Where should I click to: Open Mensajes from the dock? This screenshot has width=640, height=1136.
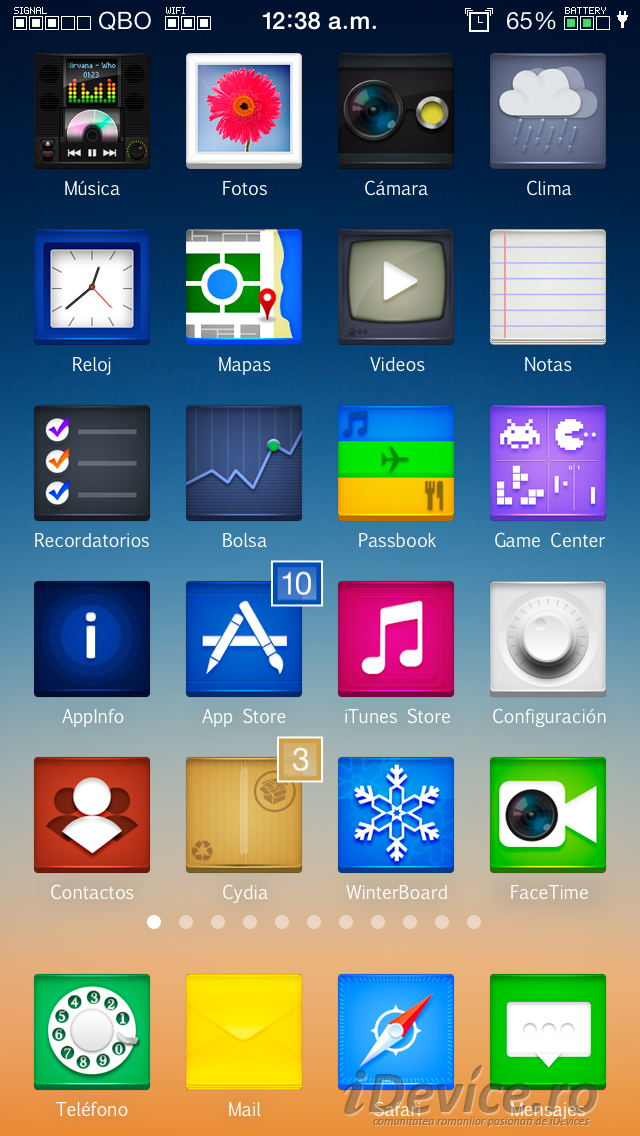point(548,1032)
